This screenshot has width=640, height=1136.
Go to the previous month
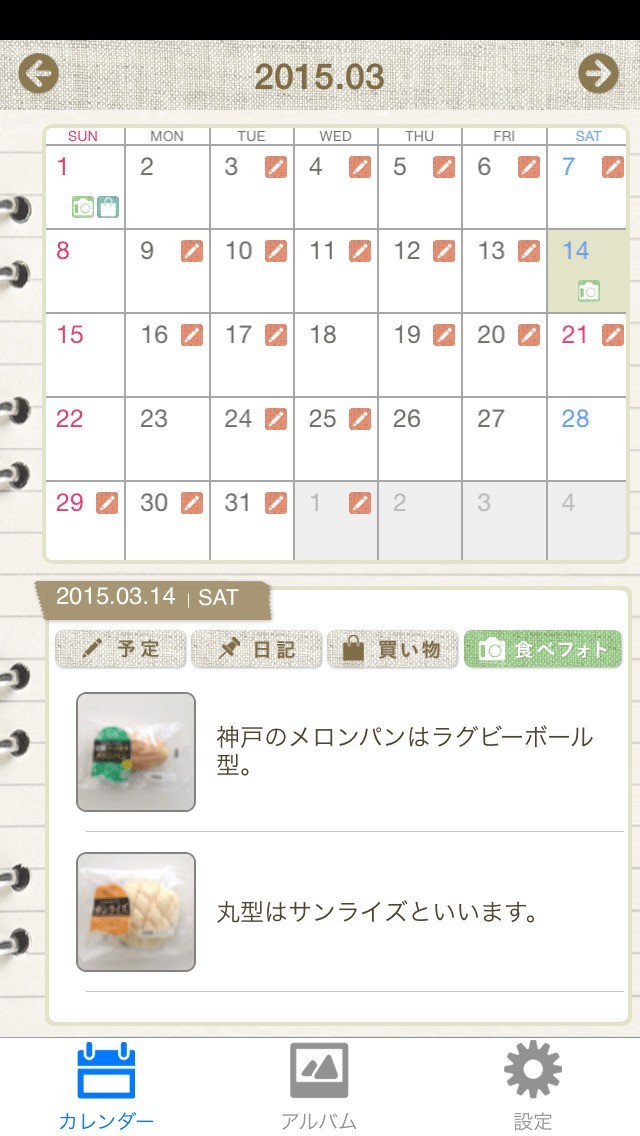(x=38, y=73)
